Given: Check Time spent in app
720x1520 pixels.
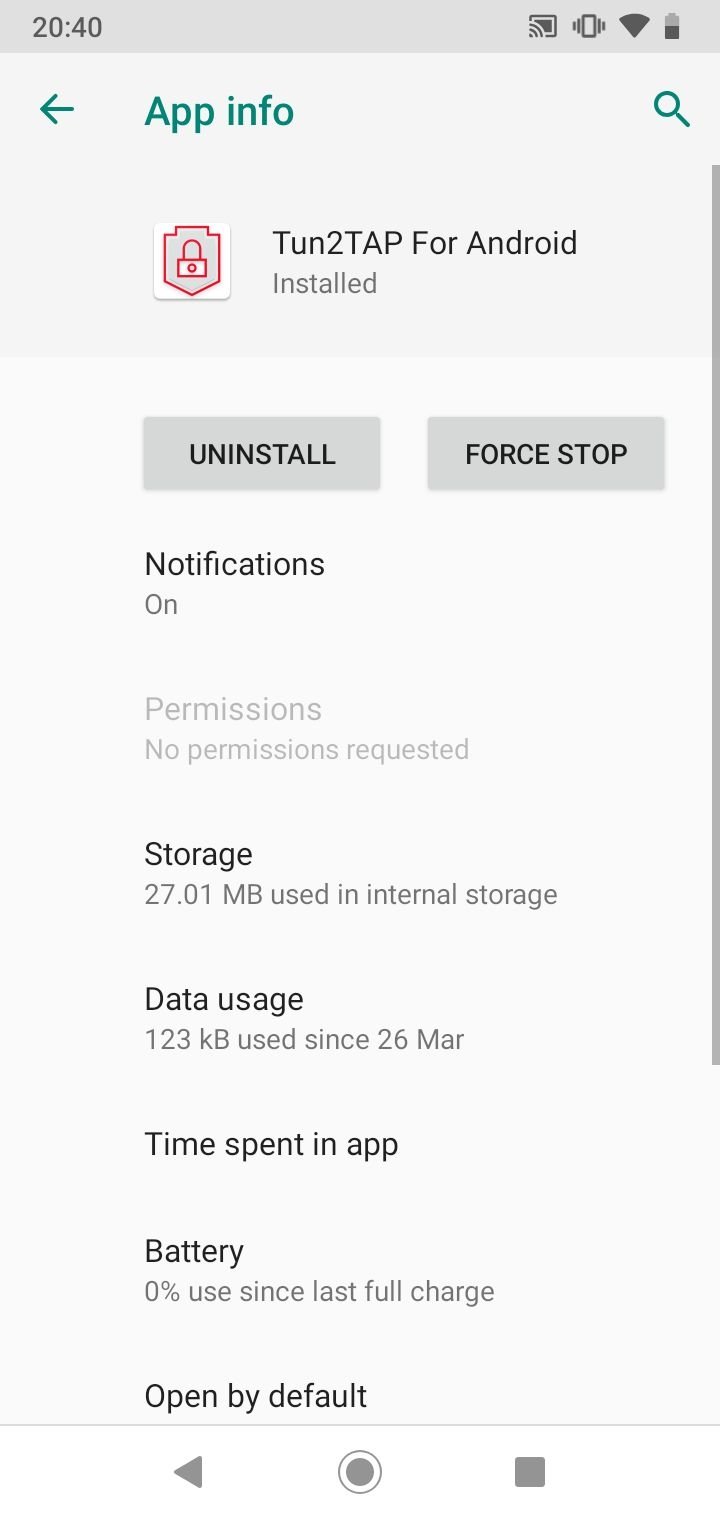Looking at the screenshot, I should pyautogui.click(x=360, y=1145).
